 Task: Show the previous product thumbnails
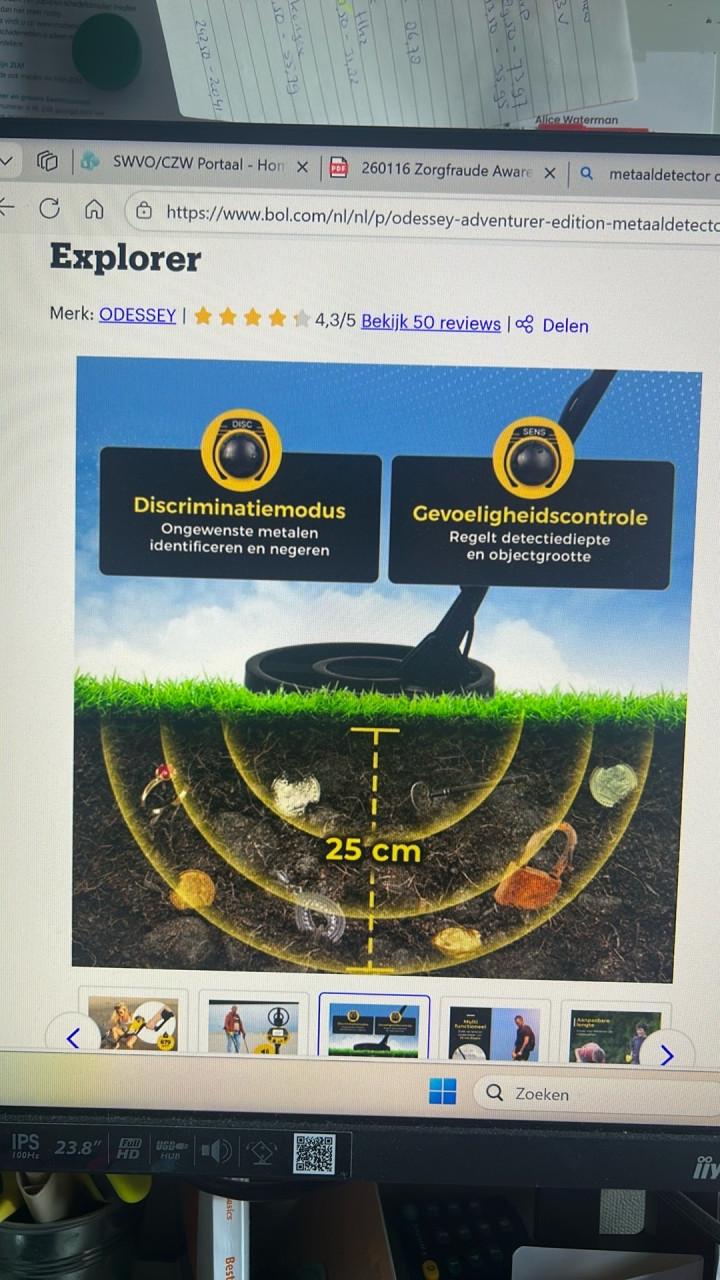click(72, 1038)
